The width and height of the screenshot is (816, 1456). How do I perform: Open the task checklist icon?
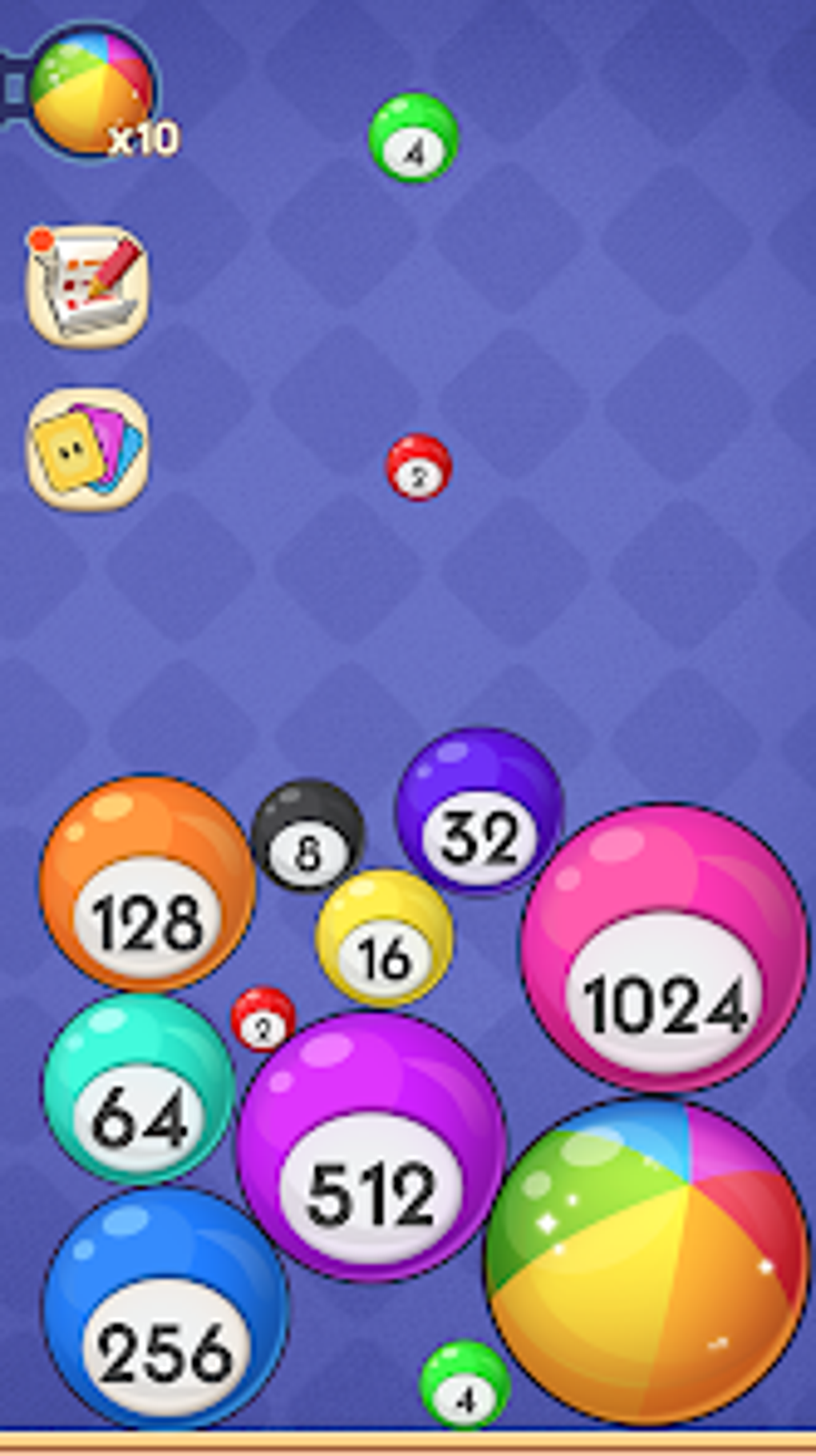(88, 284)
